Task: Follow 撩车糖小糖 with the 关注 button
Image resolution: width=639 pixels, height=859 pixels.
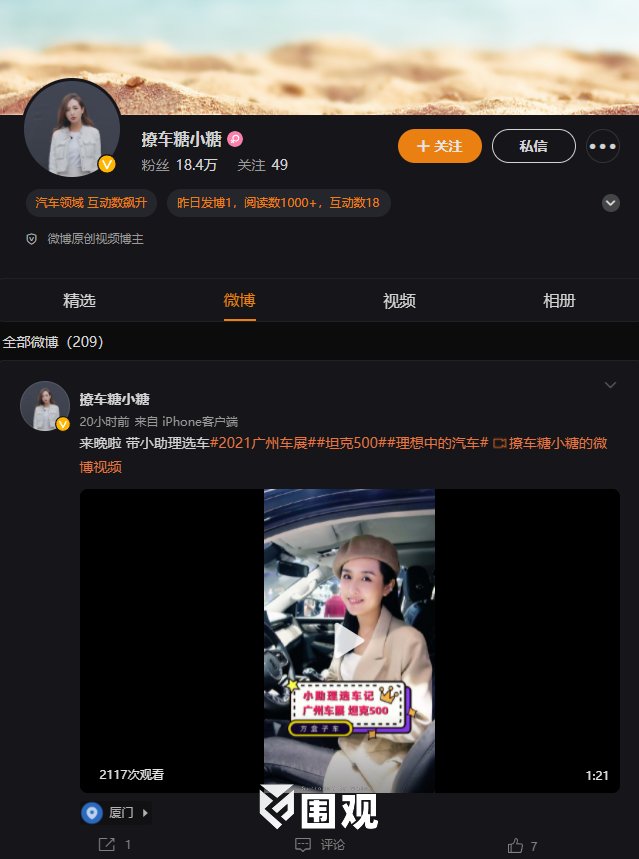Action: pos(439,146)
